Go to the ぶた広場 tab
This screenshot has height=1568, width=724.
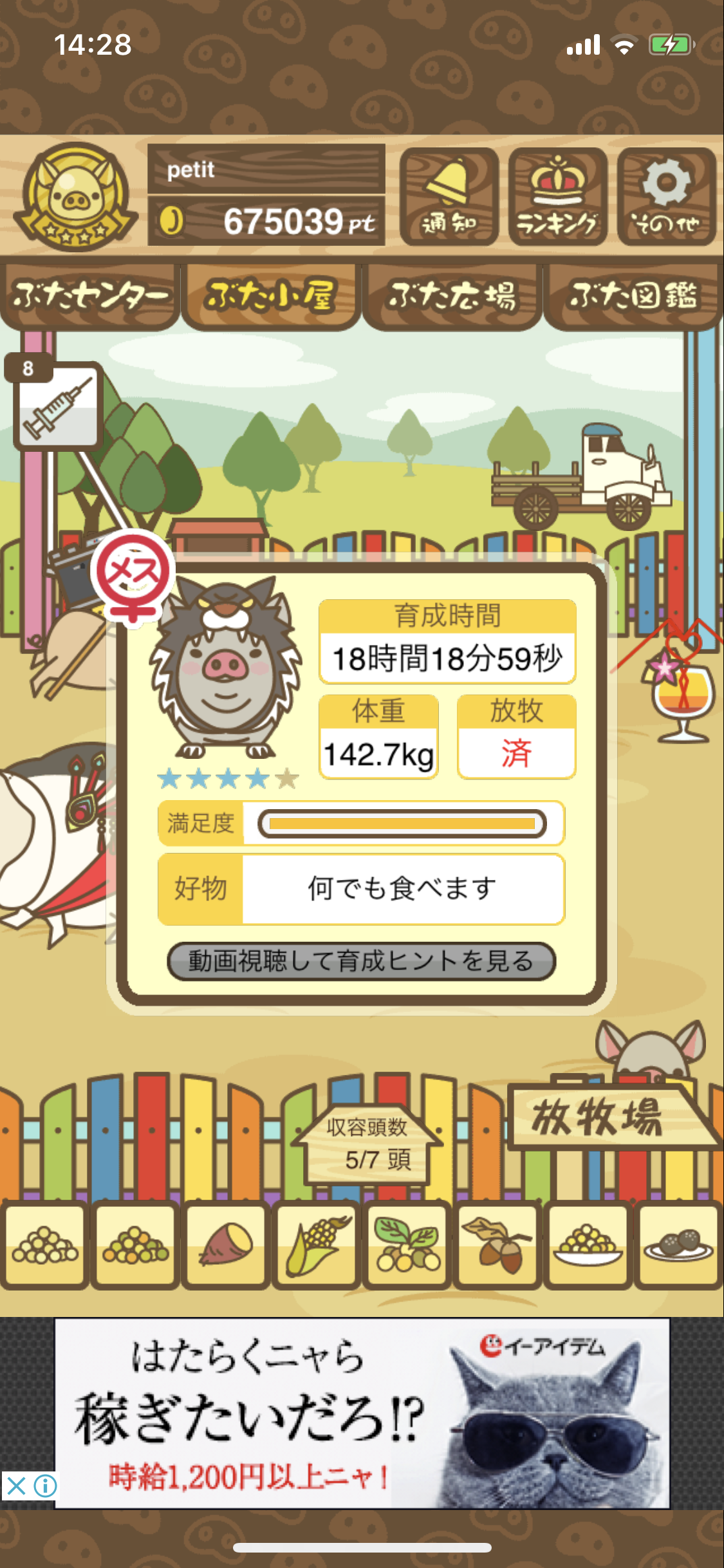tap(452, 296)
